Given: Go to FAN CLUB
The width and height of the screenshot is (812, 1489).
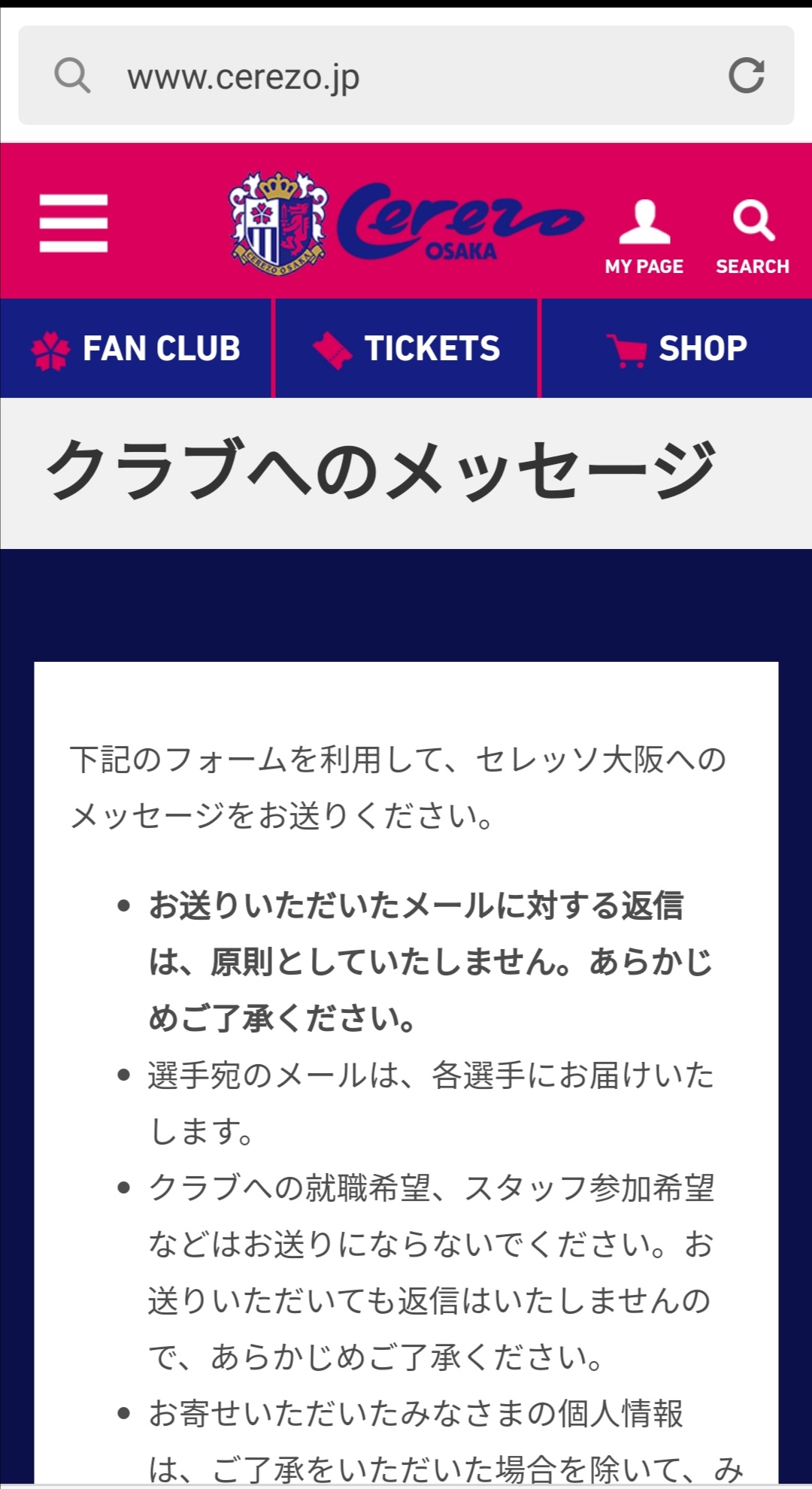Looking at the screenshot, I should coord(135,348).
